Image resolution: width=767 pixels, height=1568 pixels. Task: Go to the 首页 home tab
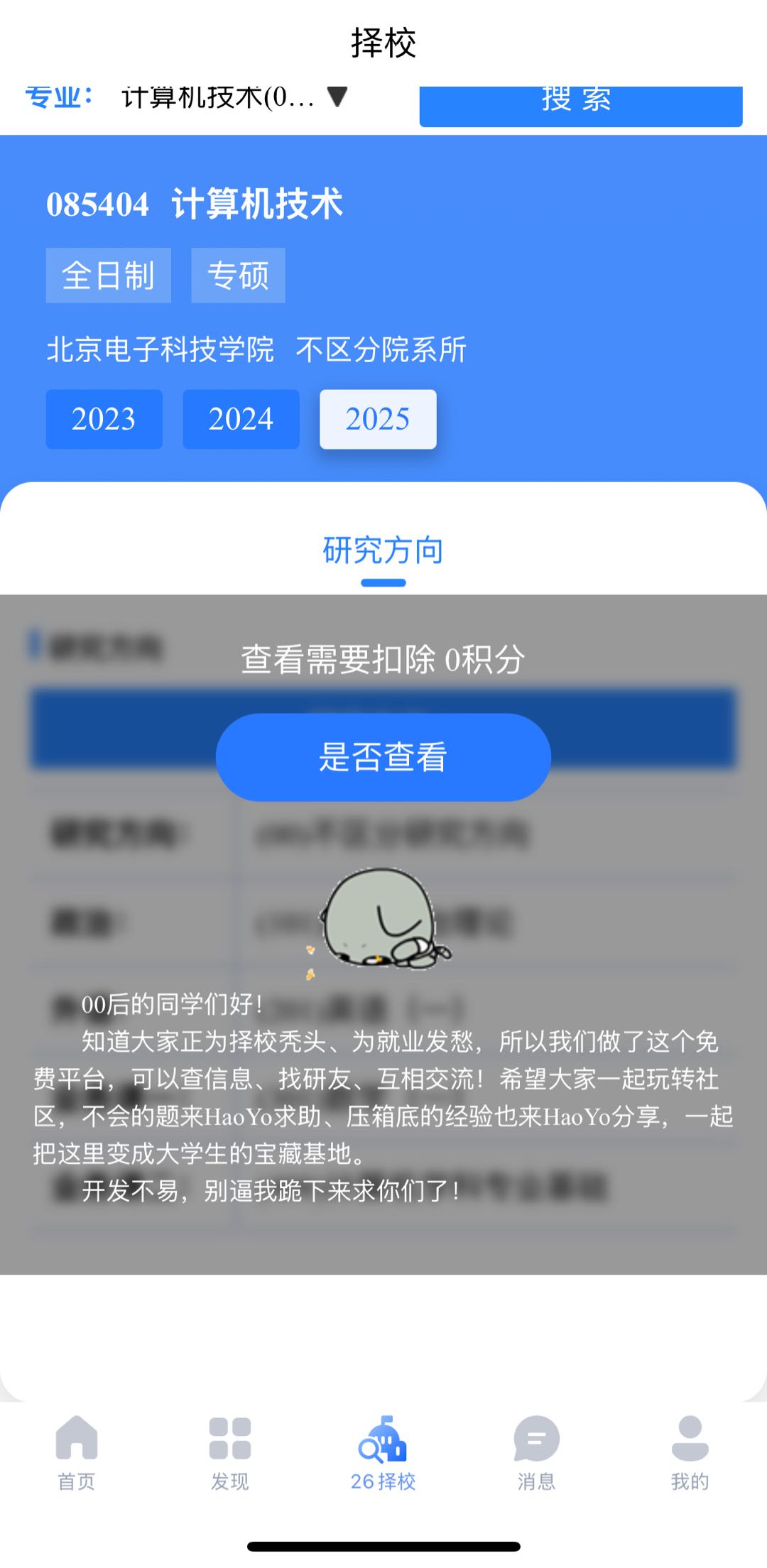77,1452
